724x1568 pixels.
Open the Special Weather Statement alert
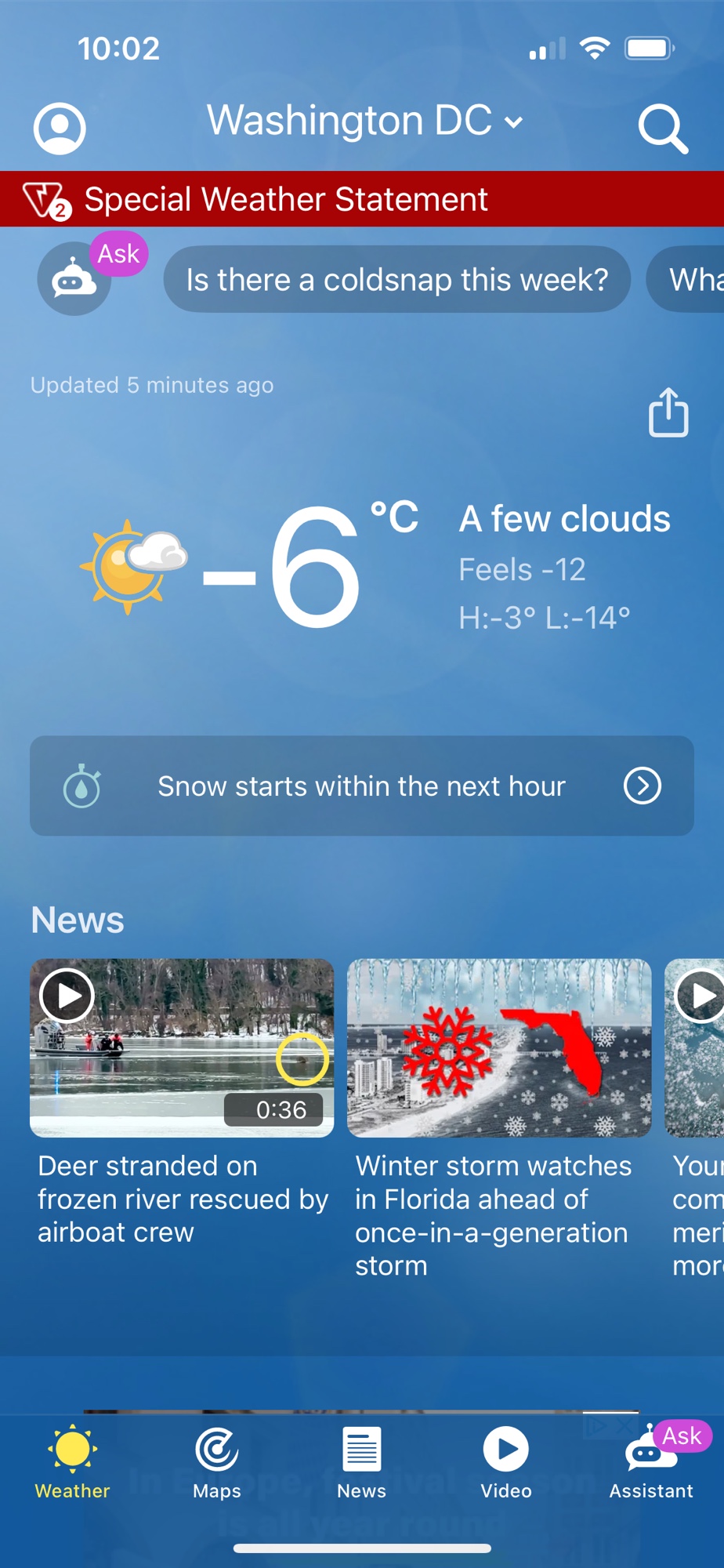tap(362, 199)
